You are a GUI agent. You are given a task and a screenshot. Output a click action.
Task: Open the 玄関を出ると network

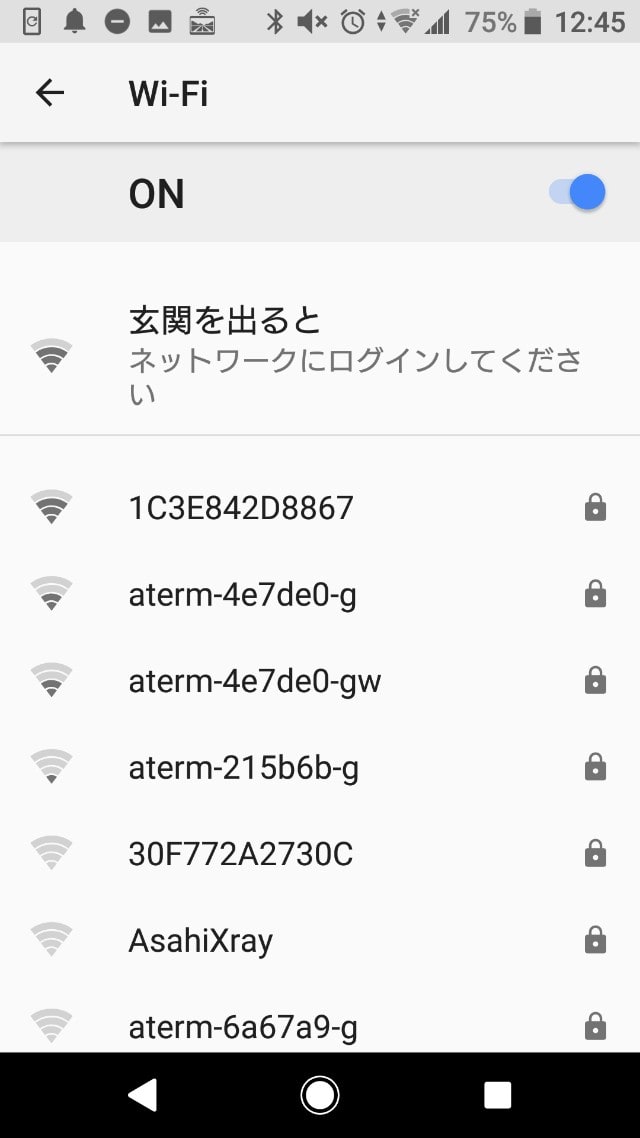pos(320,356)
